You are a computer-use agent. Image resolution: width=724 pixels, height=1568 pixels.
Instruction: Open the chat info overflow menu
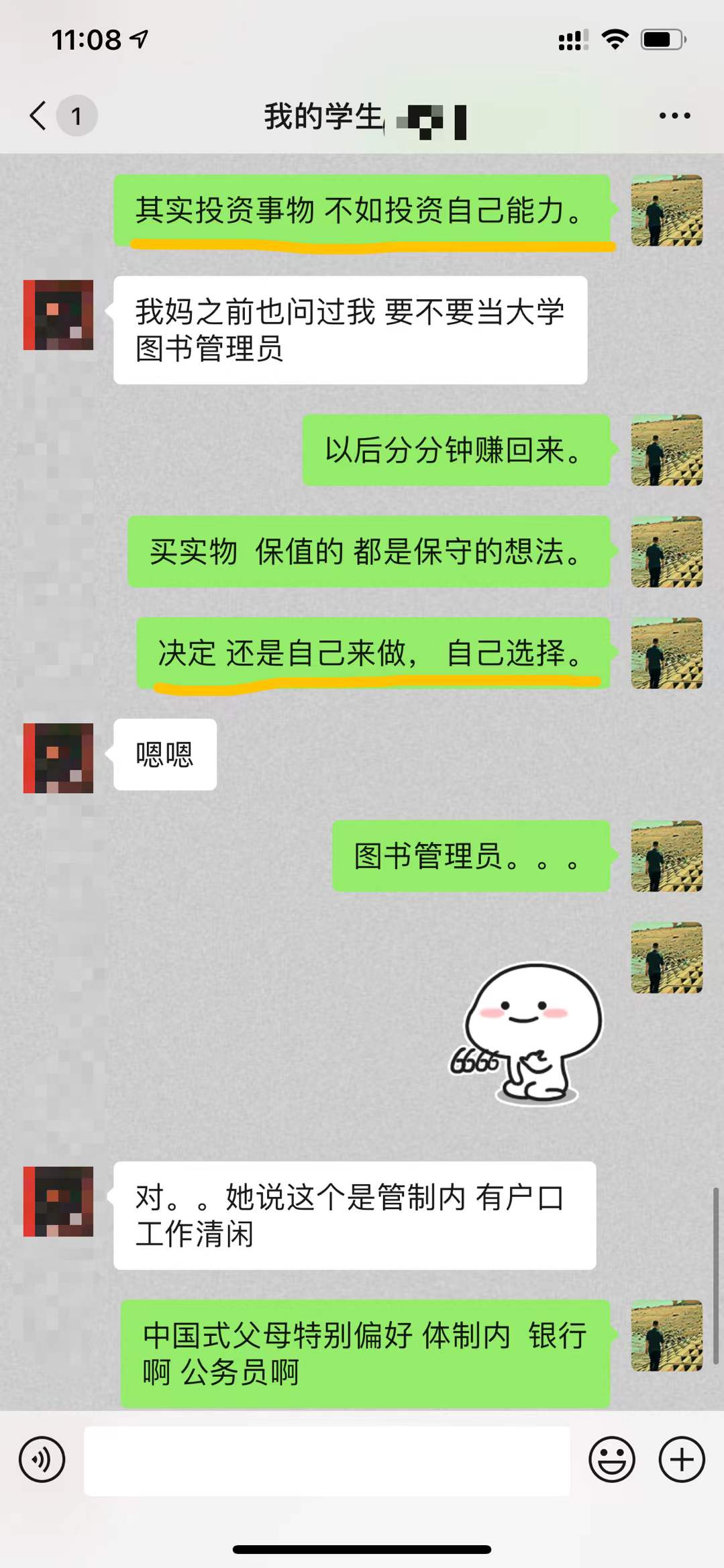[x=674, y=116]
